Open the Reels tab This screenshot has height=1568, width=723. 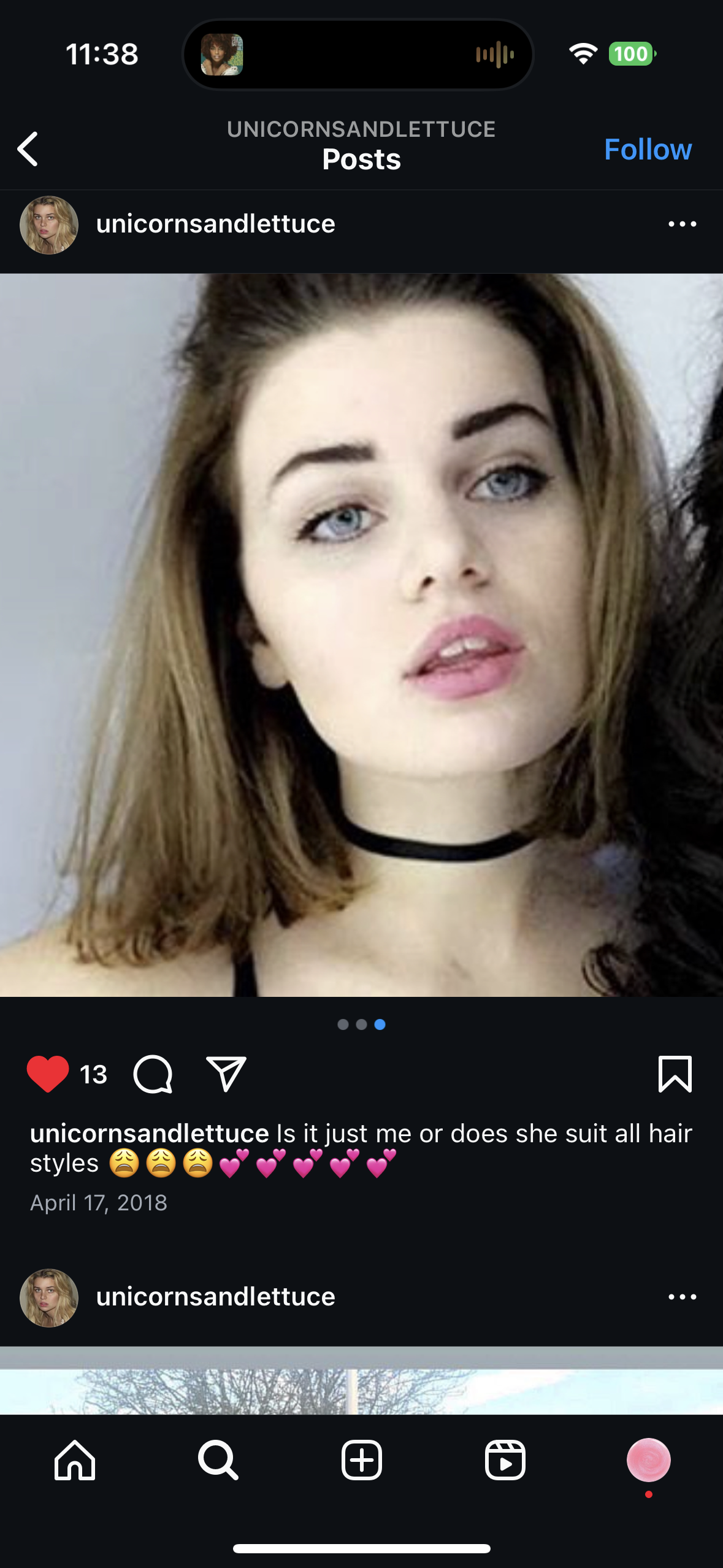[505, 1460]
